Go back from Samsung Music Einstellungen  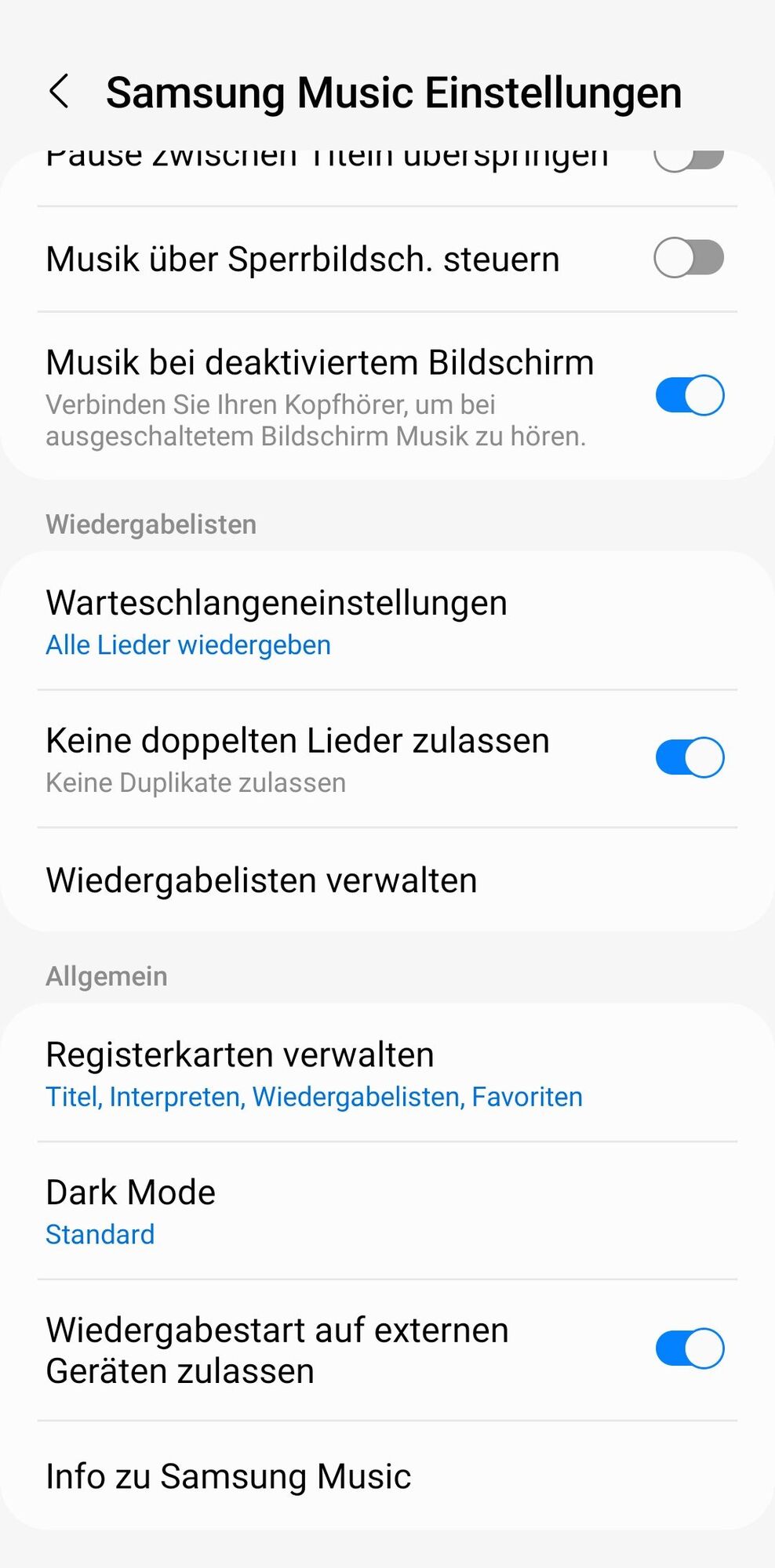pos(60,92)
